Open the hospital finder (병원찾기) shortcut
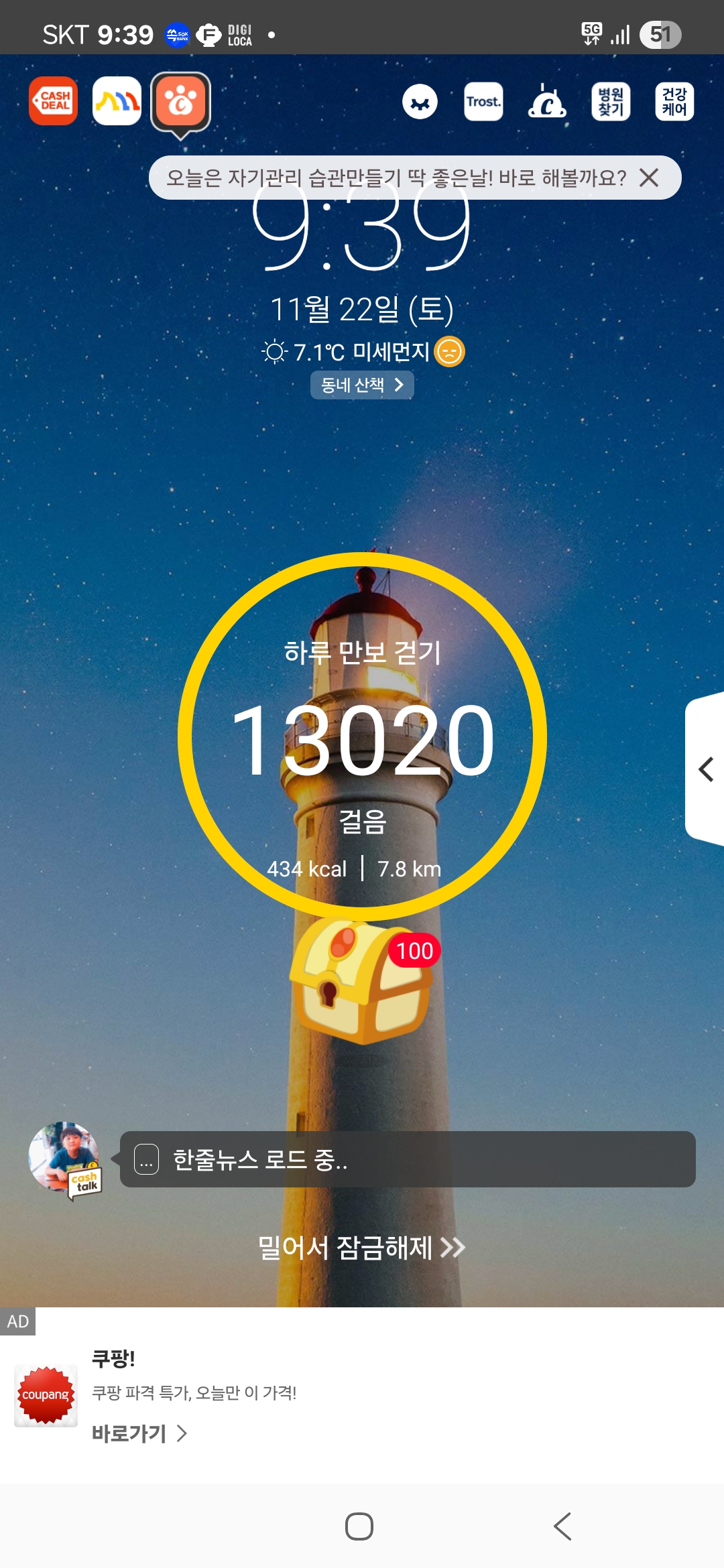 [611, 102]
